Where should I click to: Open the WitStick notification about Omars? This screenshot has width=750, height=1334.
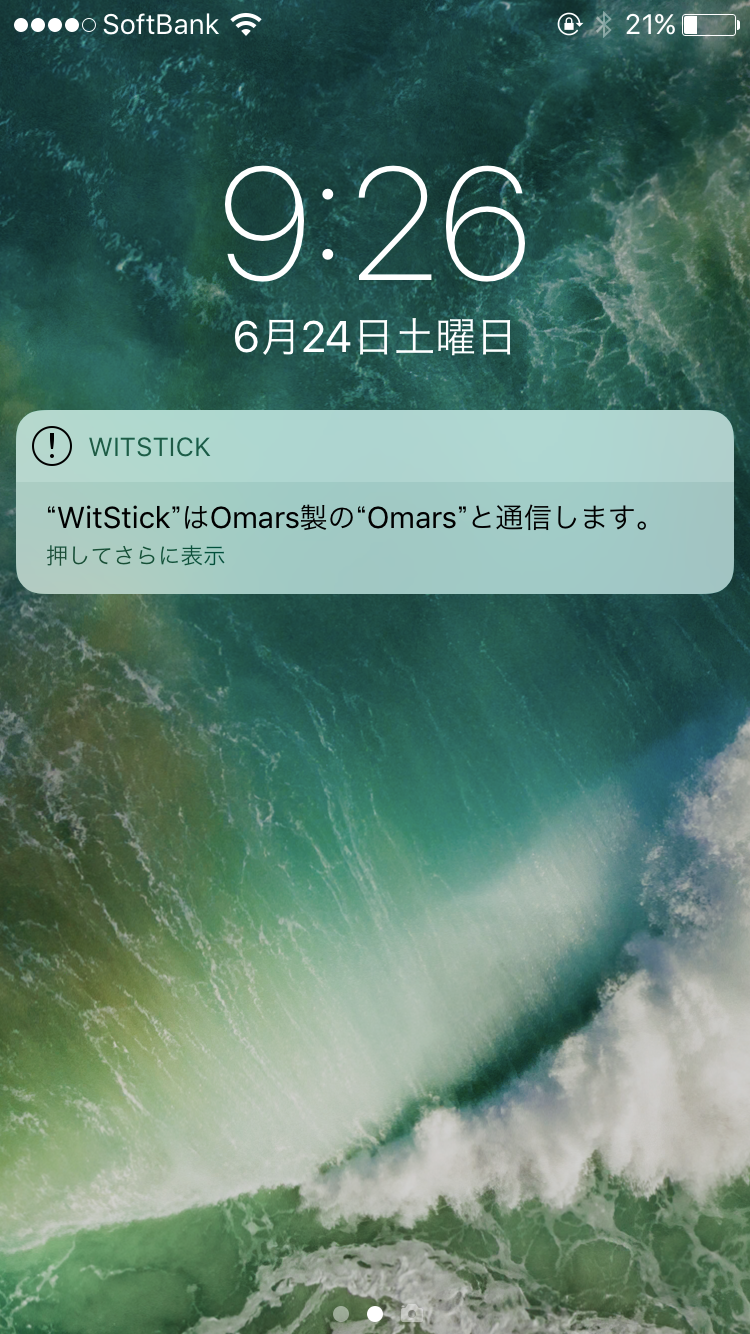(x=375, y=520)
